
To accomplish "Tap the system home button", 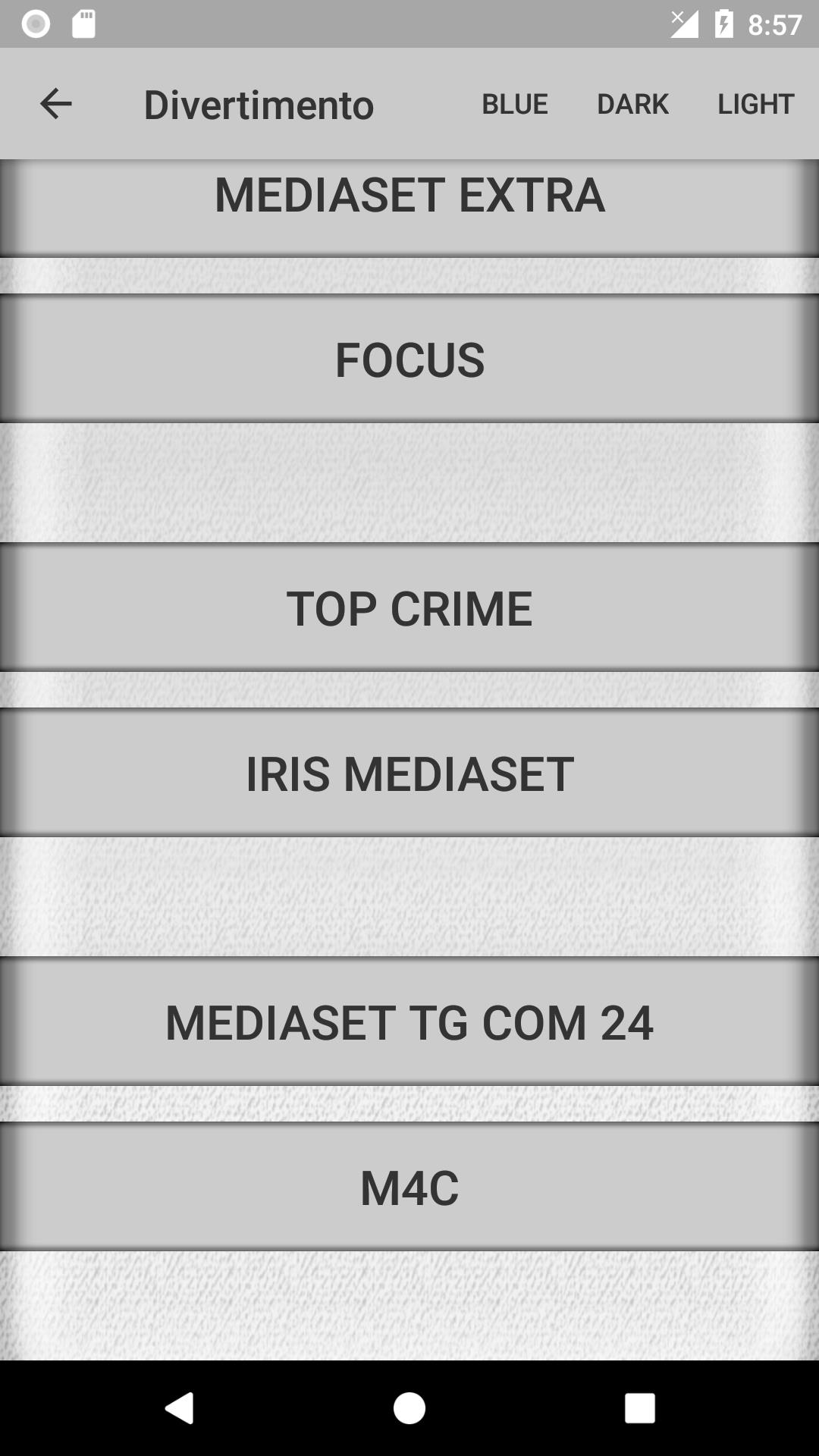I will point(409,1408).
